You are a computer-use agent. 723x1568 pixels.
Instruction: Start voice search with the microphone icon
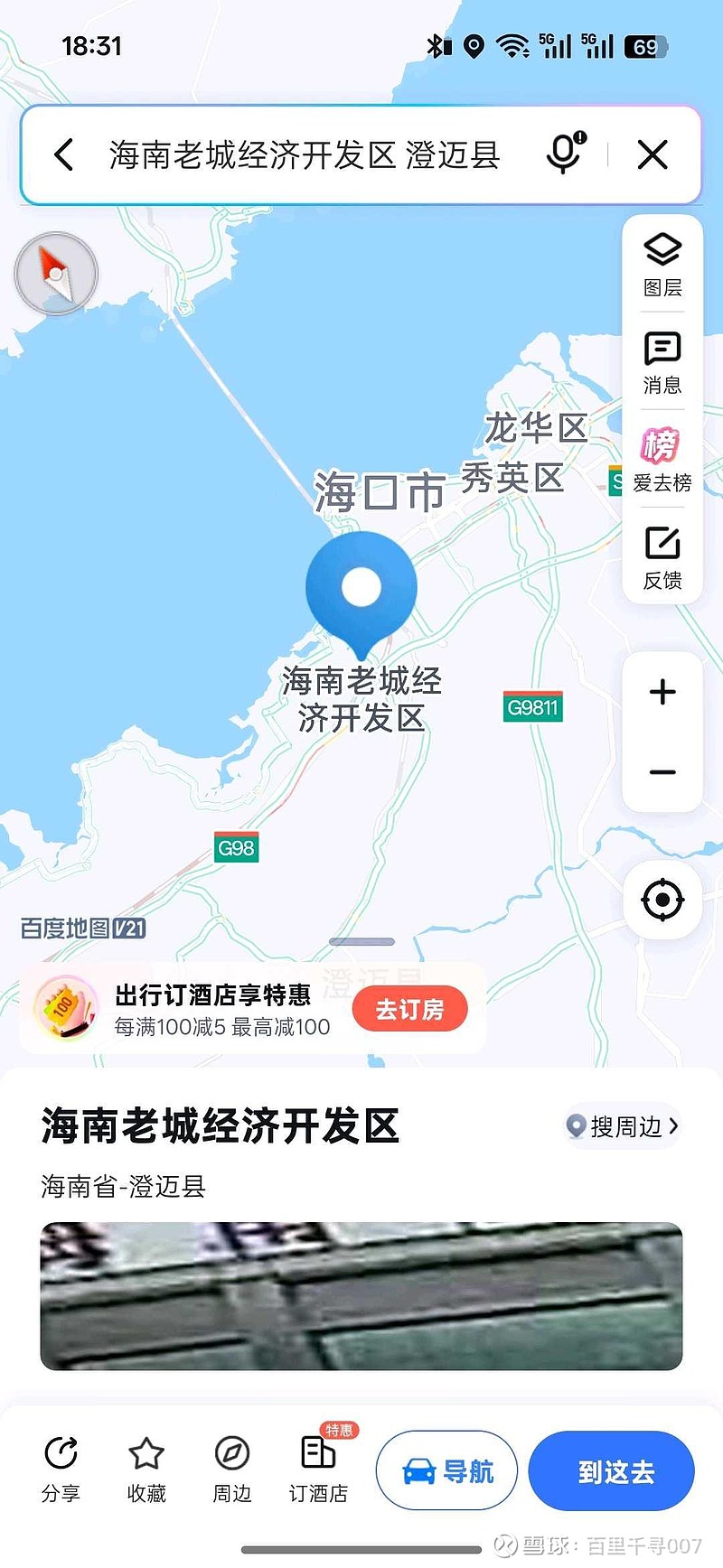tap(562, 154)
